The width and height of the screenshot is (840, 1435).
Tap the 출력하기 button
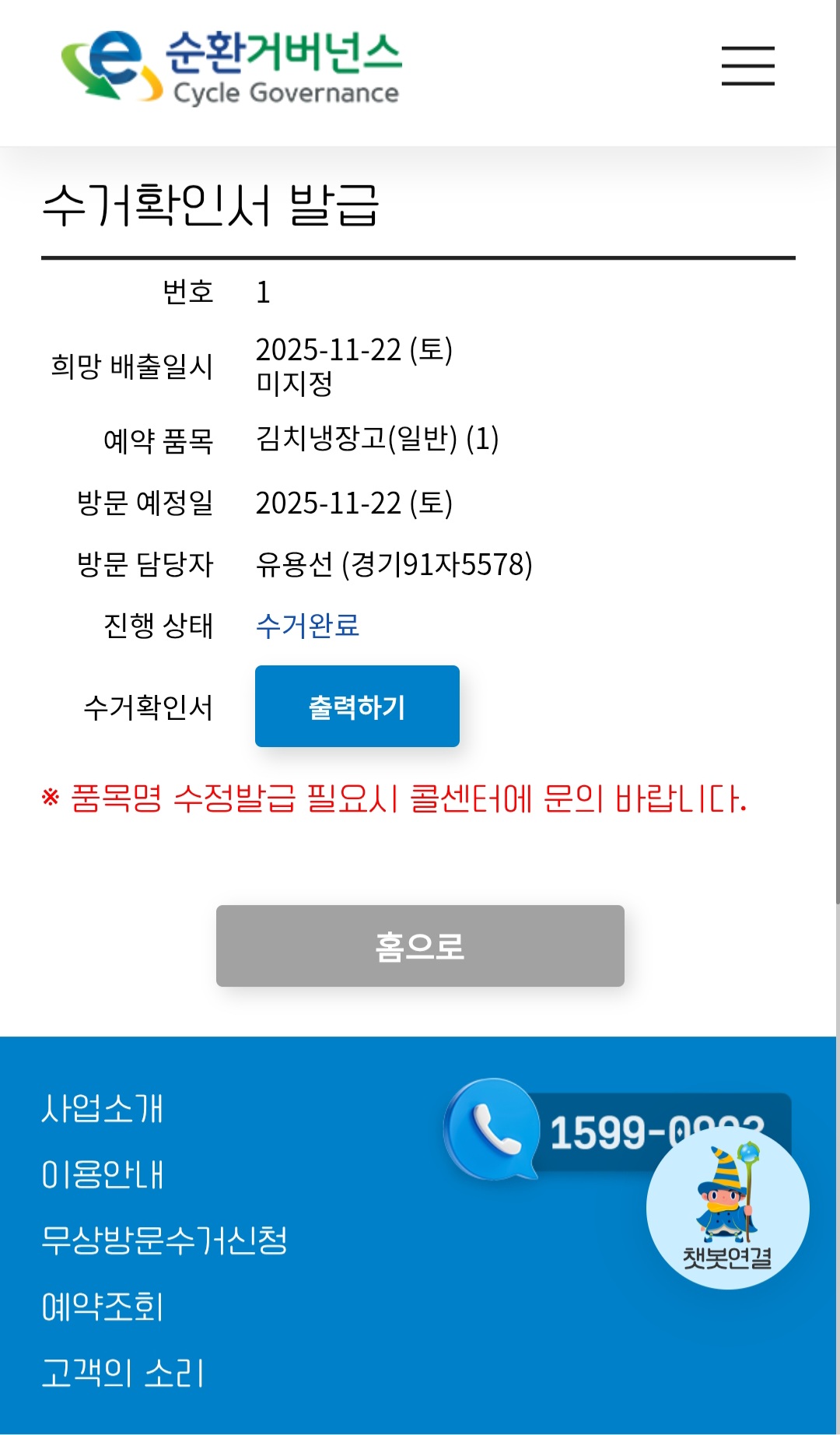coord(357,706)
